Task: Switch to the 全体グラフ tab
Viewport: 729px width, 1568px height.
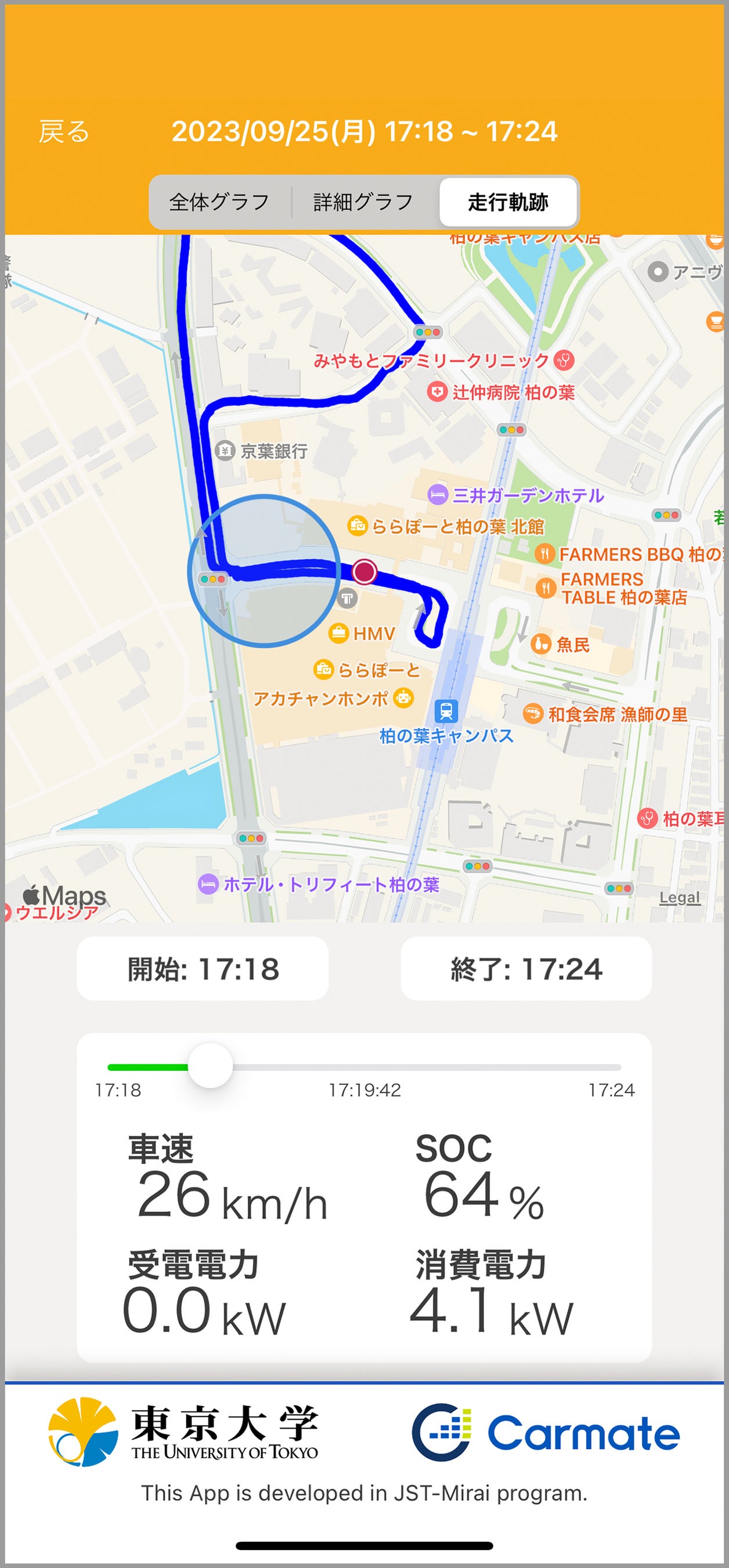Action: pos(219,202)
